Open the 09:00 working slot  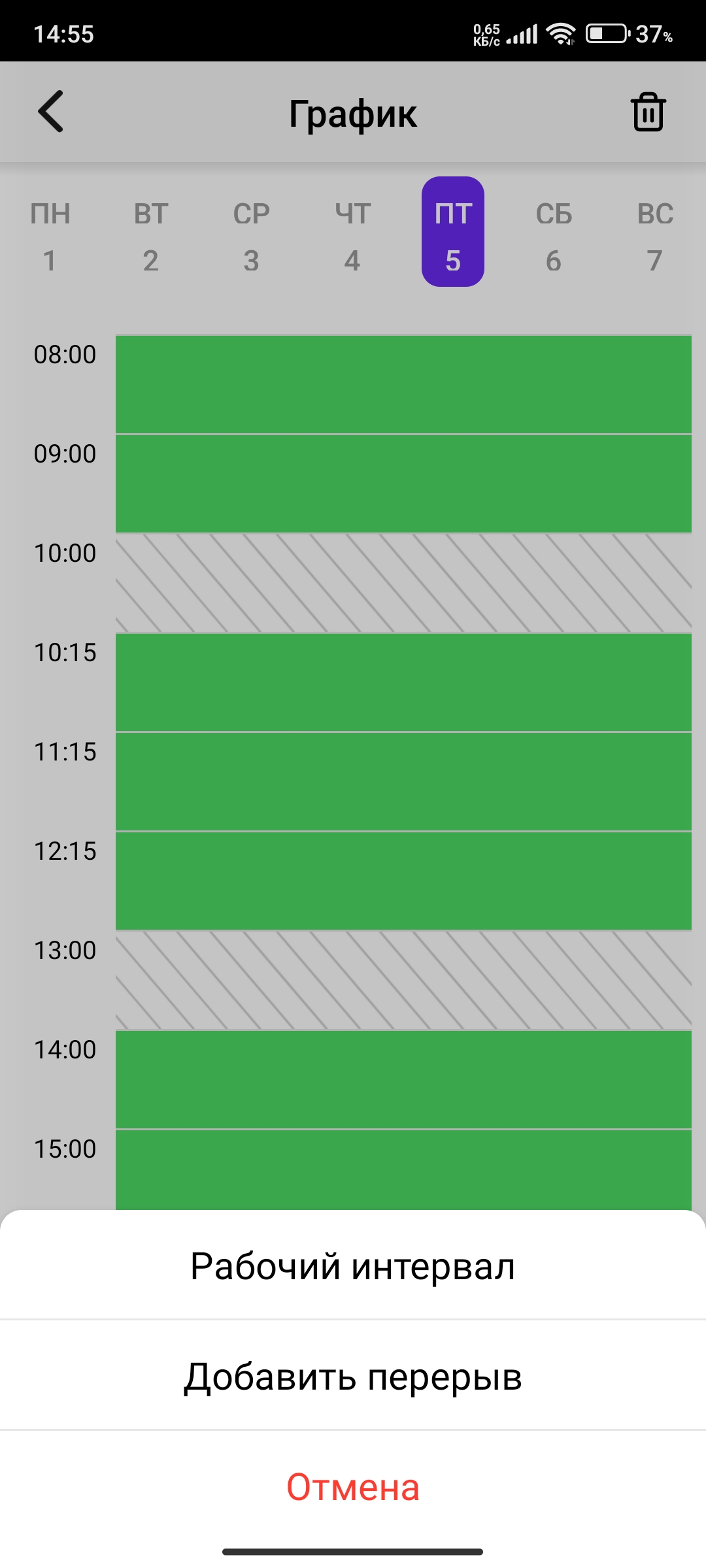point(403,483)
